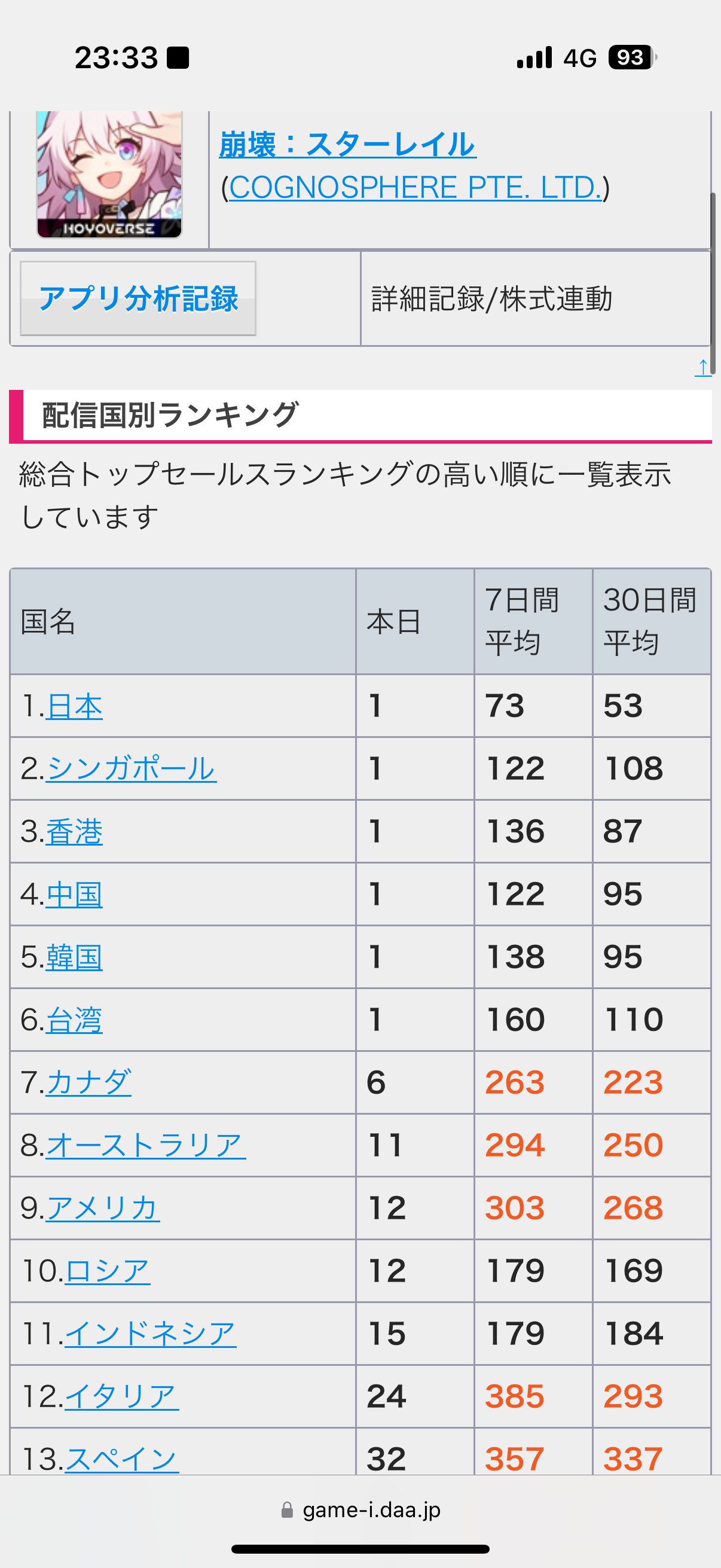Image resolution: width=721 pixels, height=1568 pixels.
Task: Open the アメリカ country link
Action: (103, 1208)
